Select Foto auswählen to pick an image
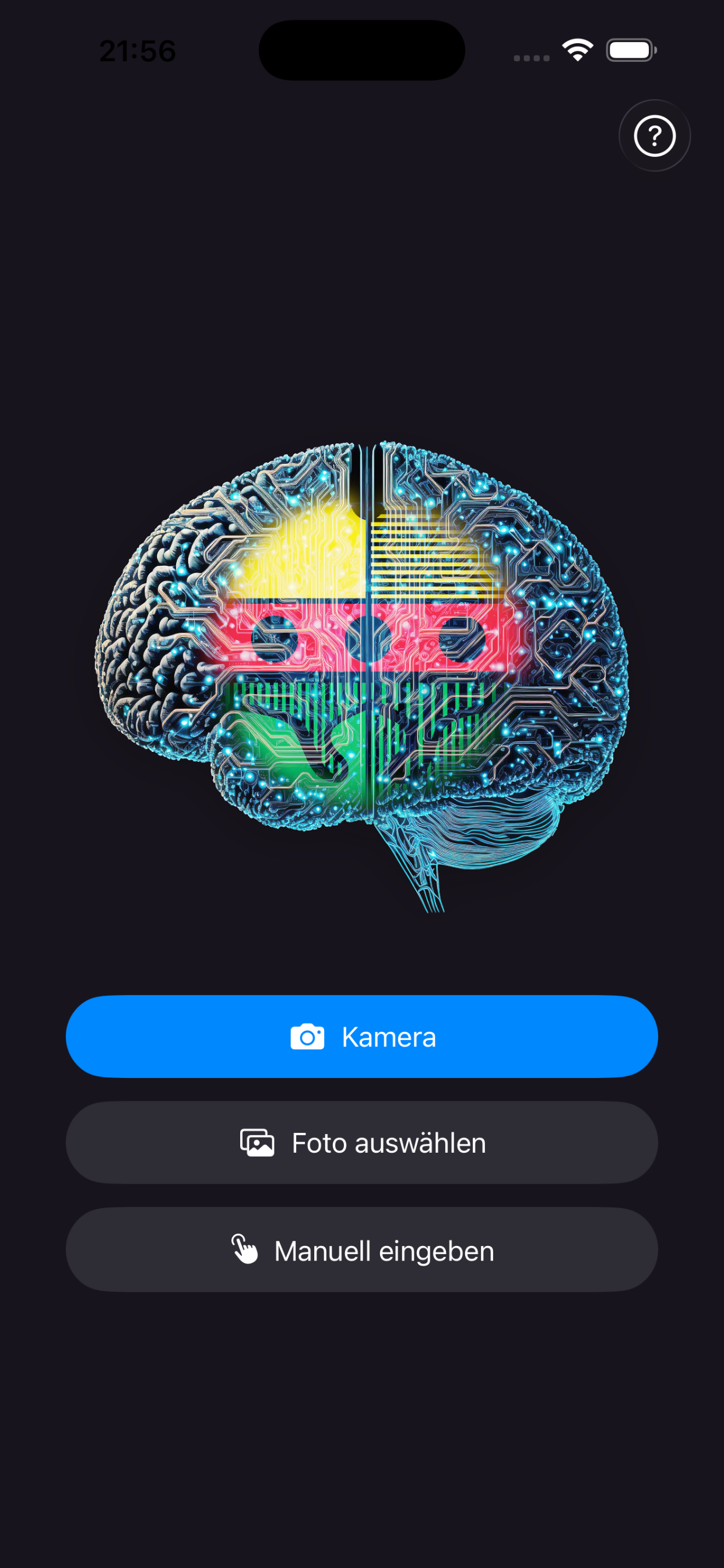This screenshot has width=724, height=1568. [362, 1143]
